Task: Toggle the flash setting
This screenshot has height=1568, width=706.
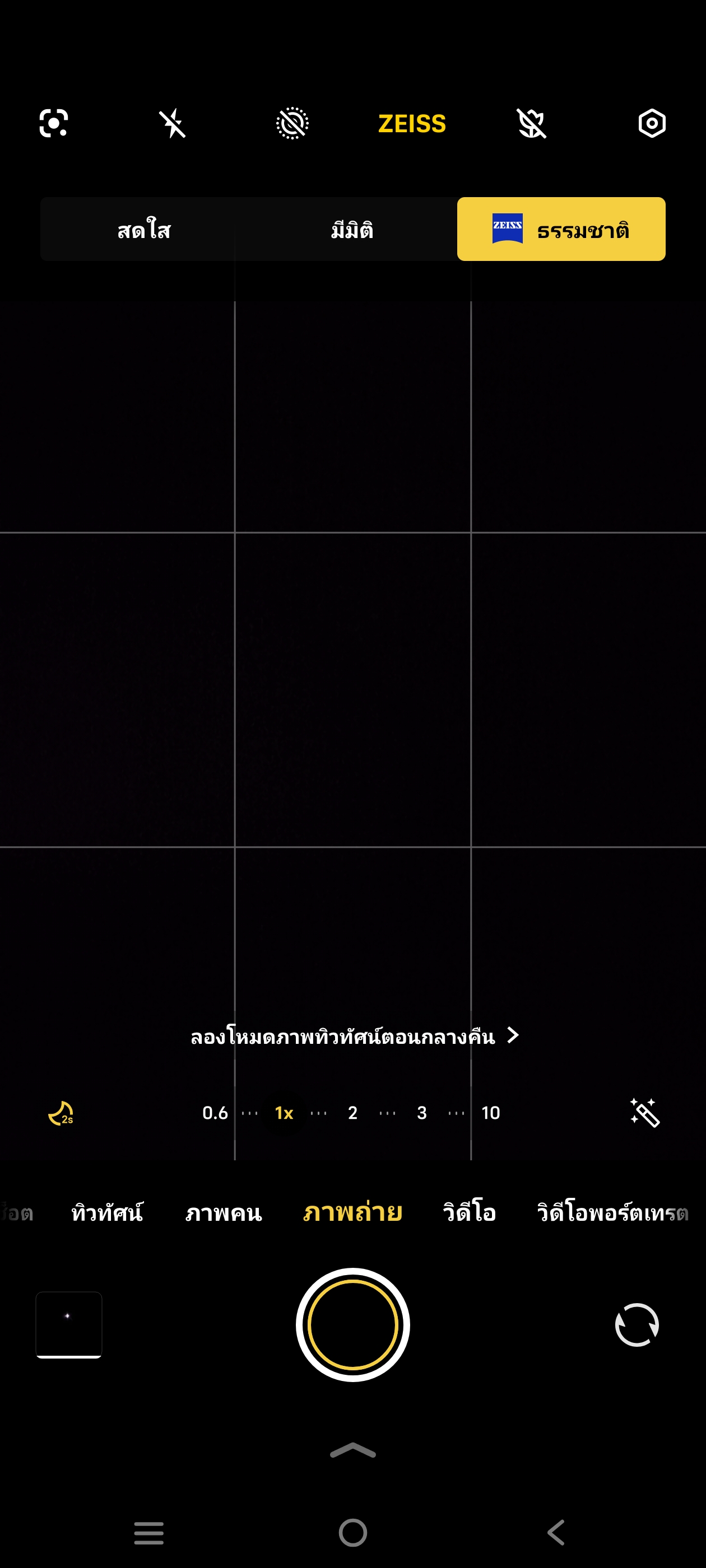Action: click(x=173, y=124)
